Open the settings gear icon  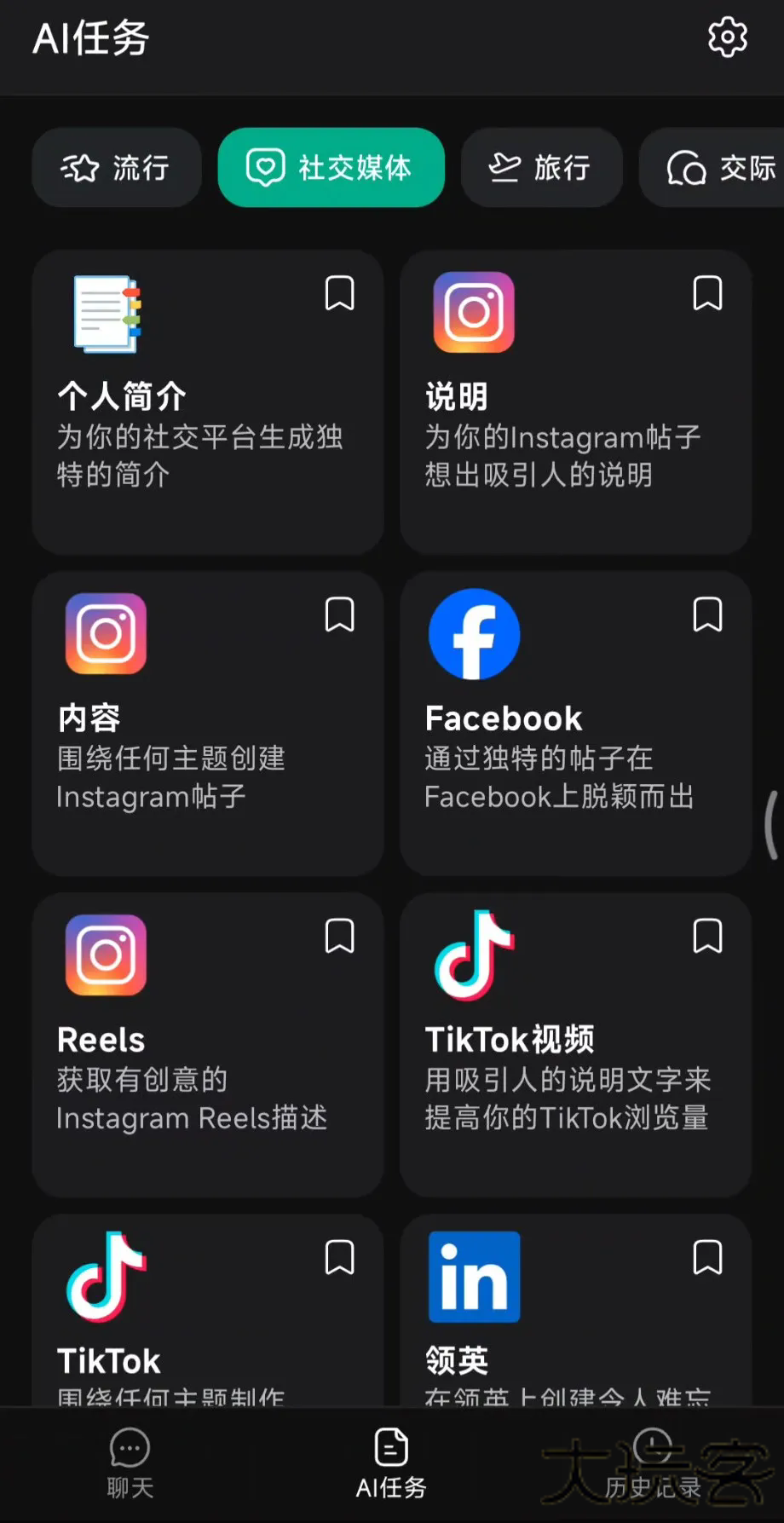(727, 37)
